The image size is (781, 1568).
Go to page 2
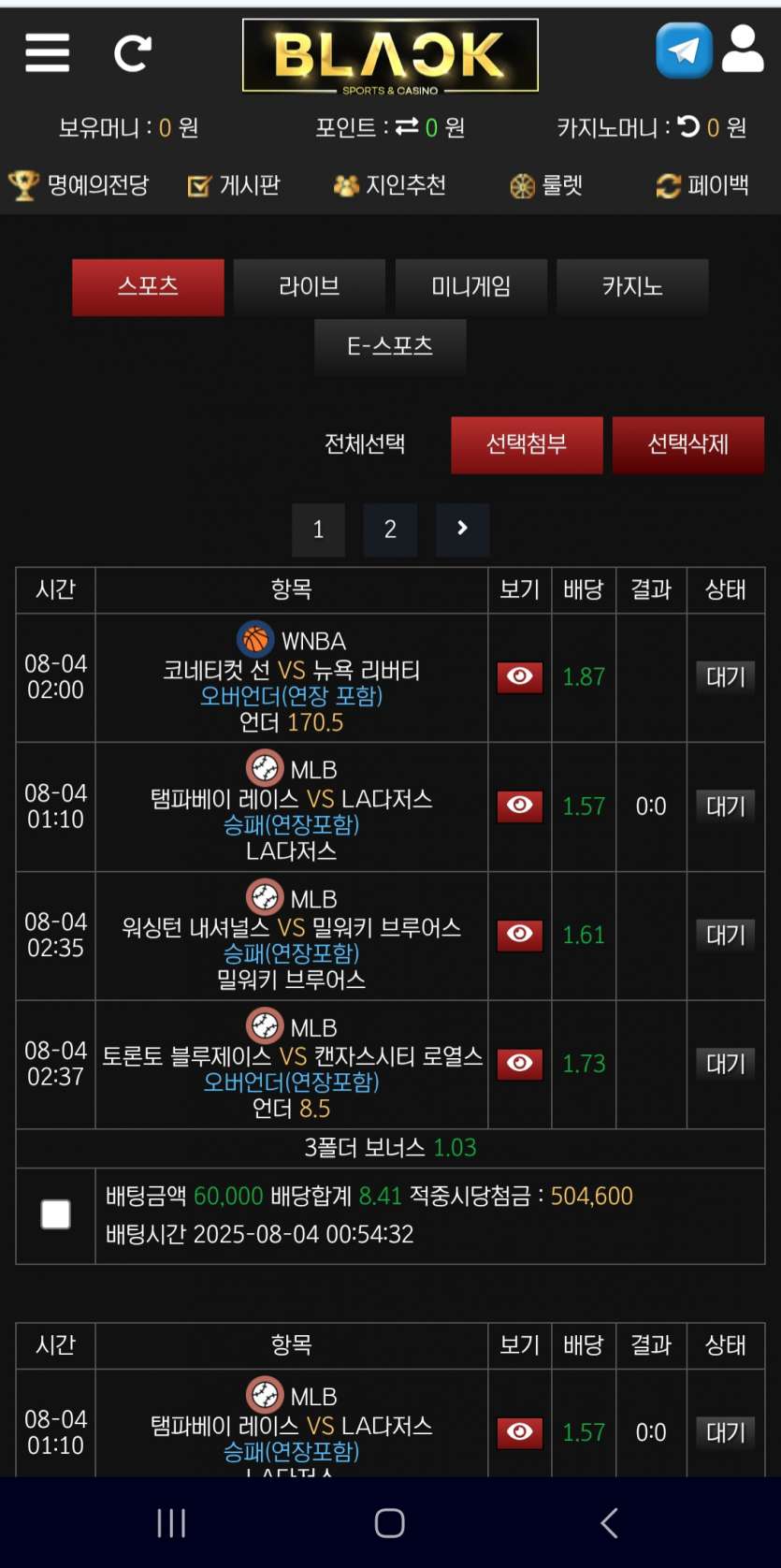[x=390, y=530]
